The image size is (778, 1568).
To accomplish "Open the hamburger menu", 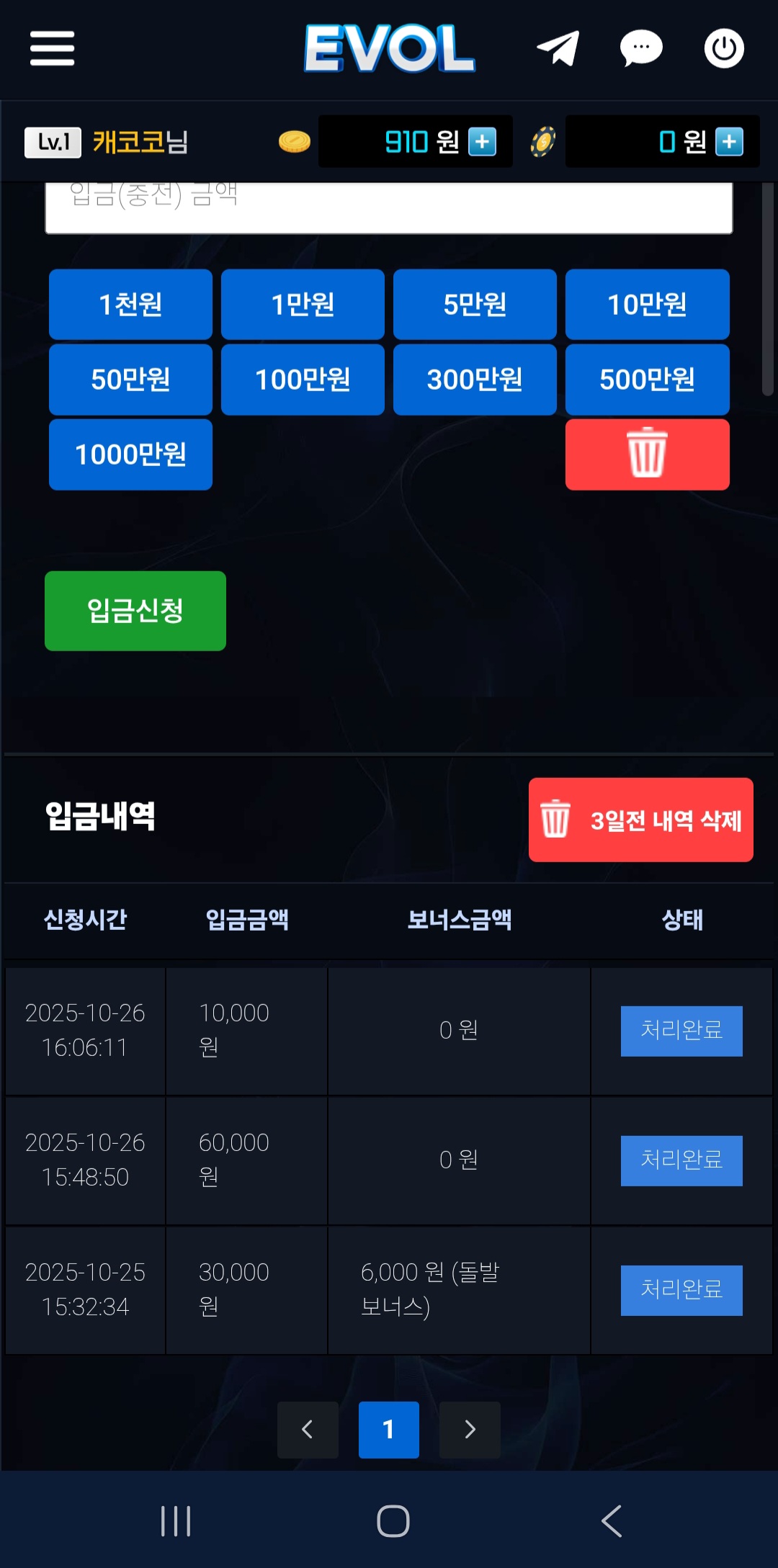I will point(52,48).
